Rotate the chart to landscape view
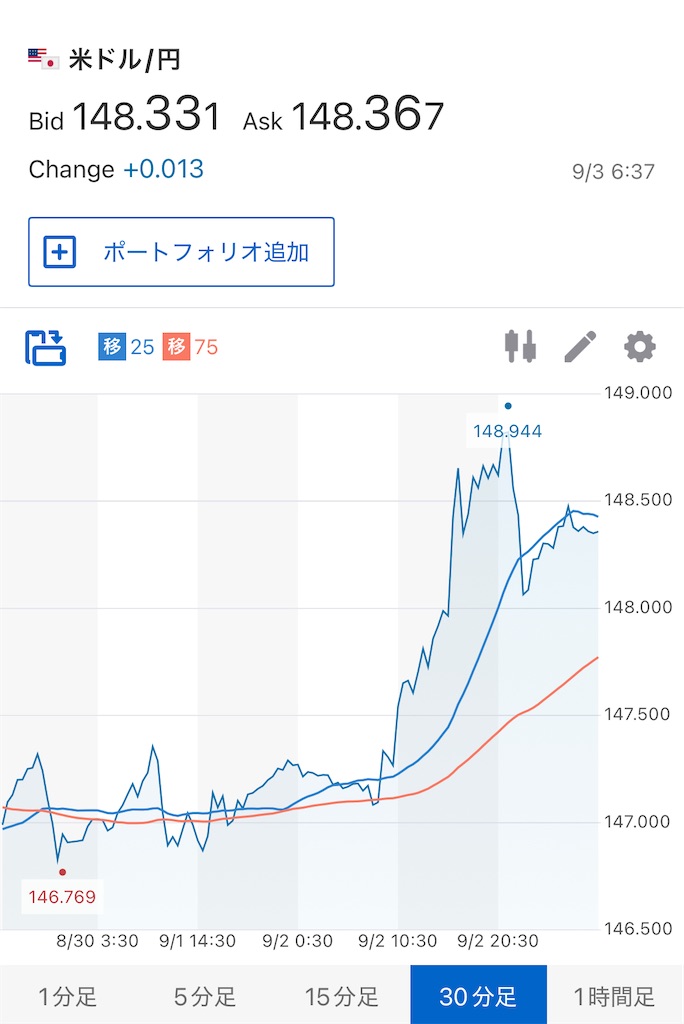Image resolution: width=684 pixels, height=1024 pixels. [x=46, y=348]
